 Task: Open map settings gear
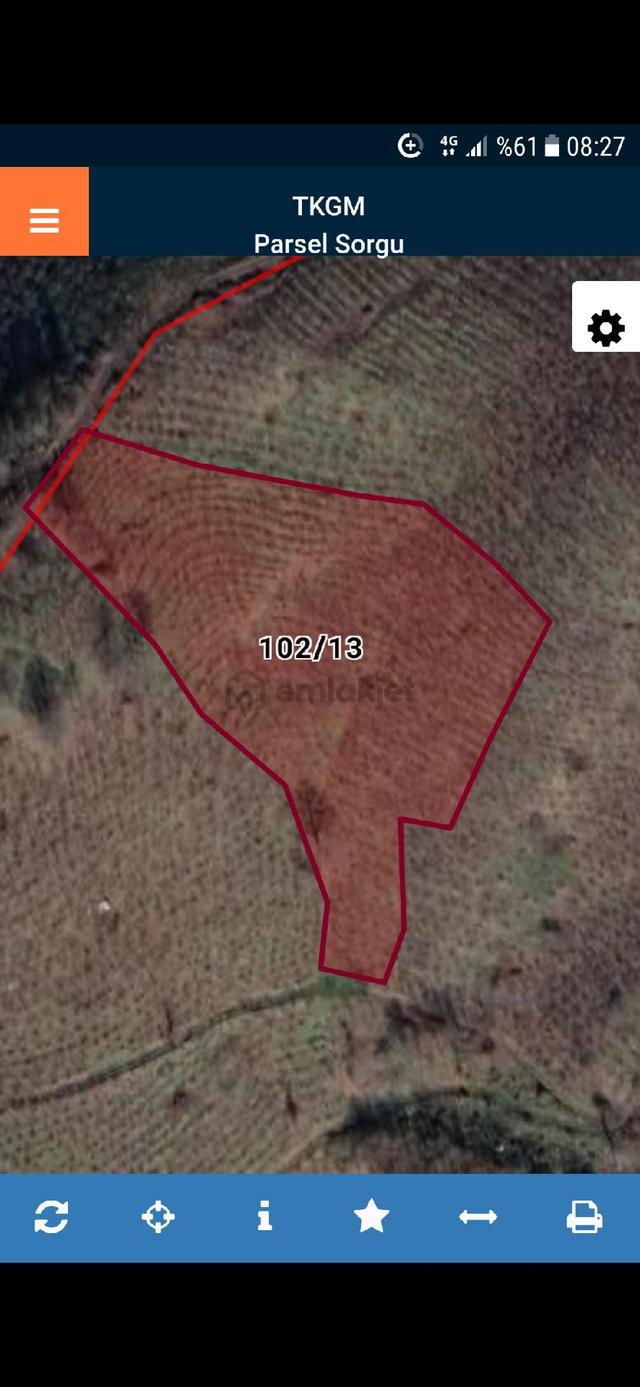(x=606, y=328)
